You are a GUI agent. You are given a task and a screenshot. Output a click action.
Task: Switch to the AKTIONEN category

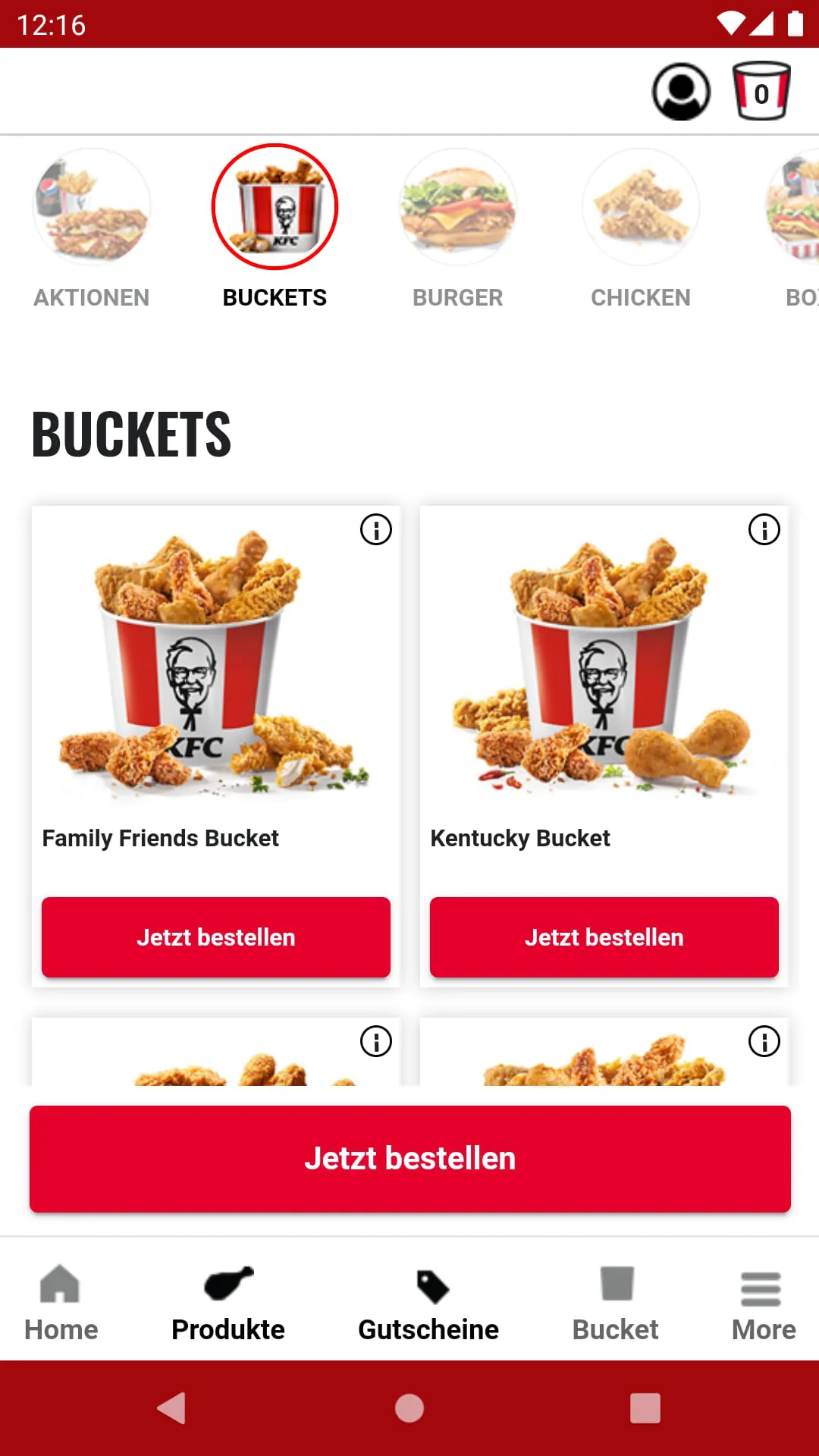click(91, 206)
